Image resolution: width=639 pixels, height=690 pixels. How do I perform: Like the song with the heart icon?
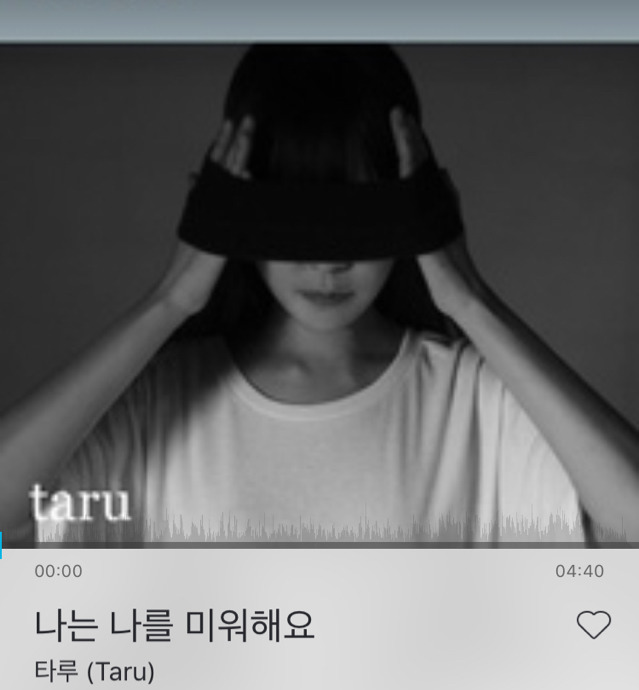click(593, 625)
